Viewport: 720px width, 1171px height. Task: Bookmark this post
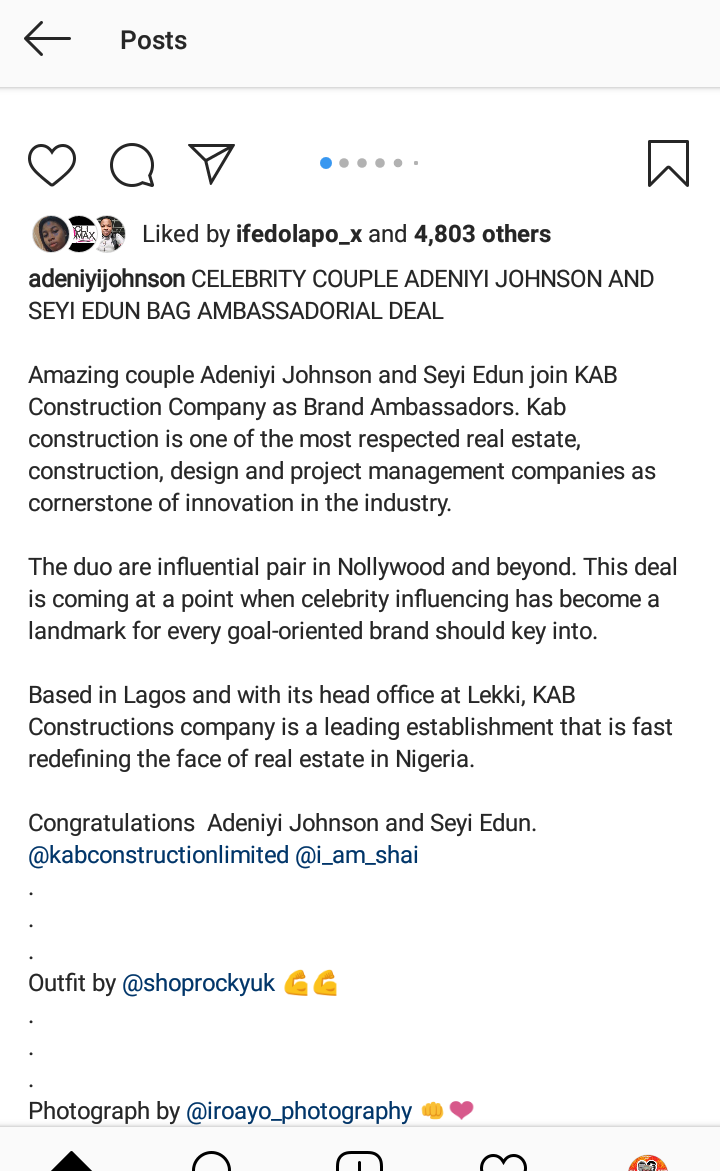coord(668,163)
